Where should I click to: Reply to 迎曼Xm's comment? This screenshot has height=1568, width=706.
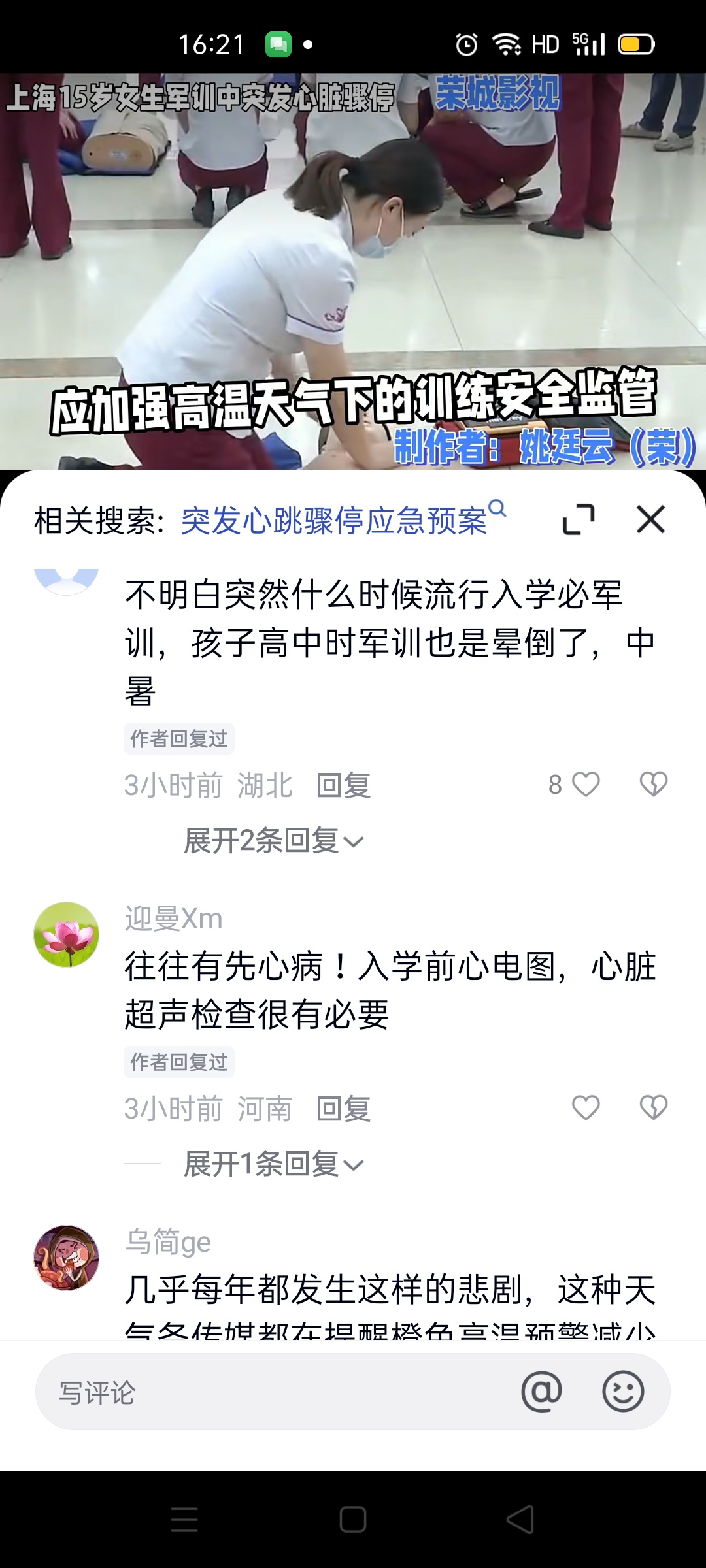point(343,1109)
